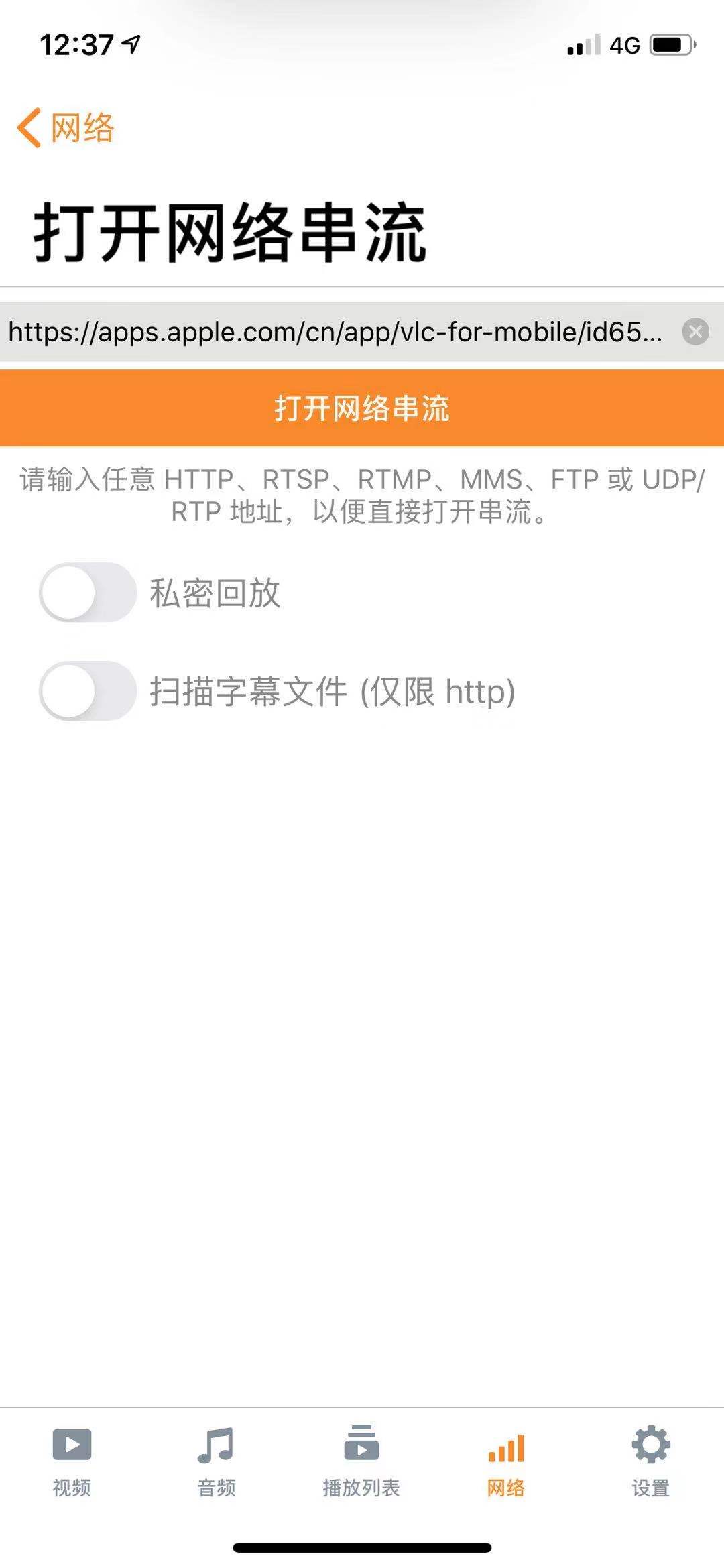Tap the orange 打开网络串流 button
The width and height of the screenshot is (724, 1568).
pyautogui.click(x=362, y=408)
